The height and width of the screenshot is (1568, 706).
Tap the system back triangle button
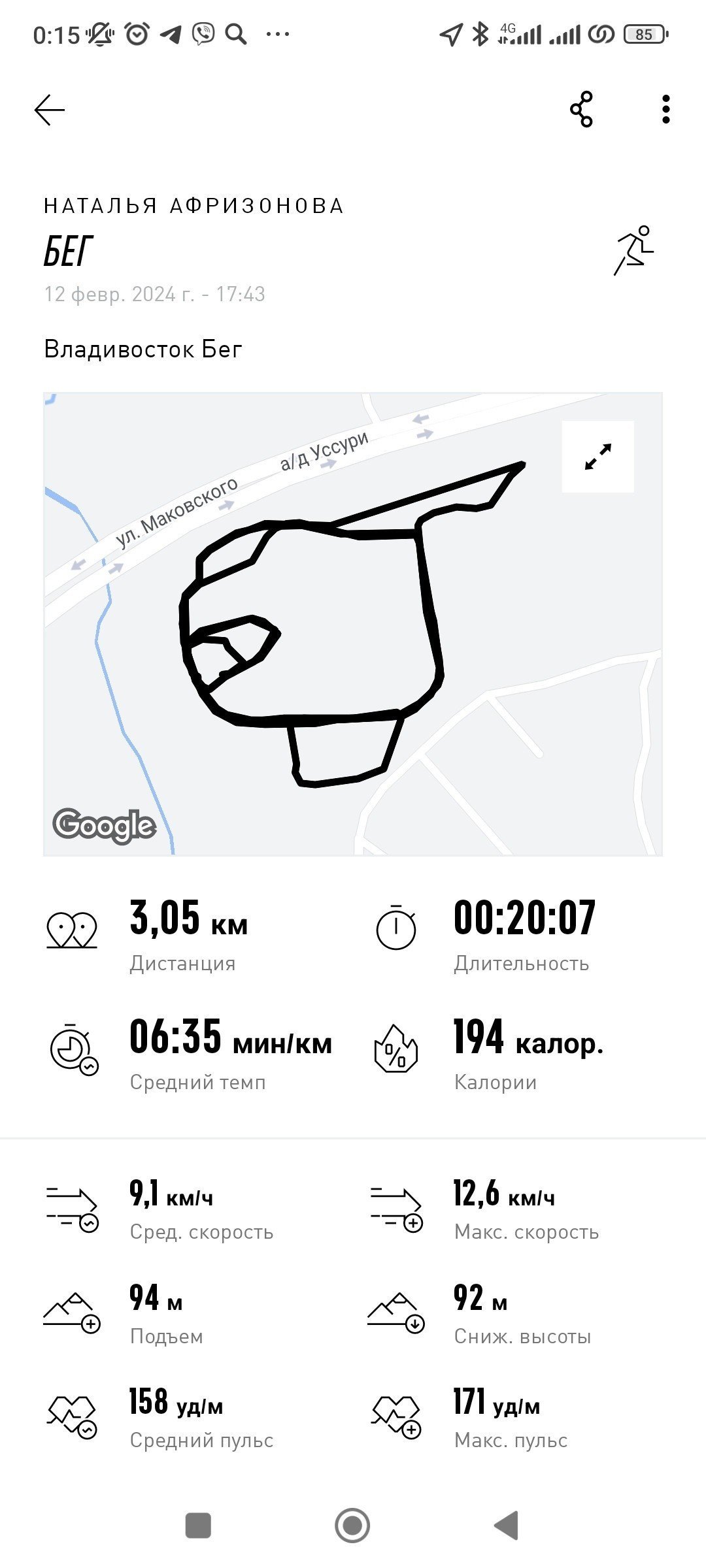507,1526
